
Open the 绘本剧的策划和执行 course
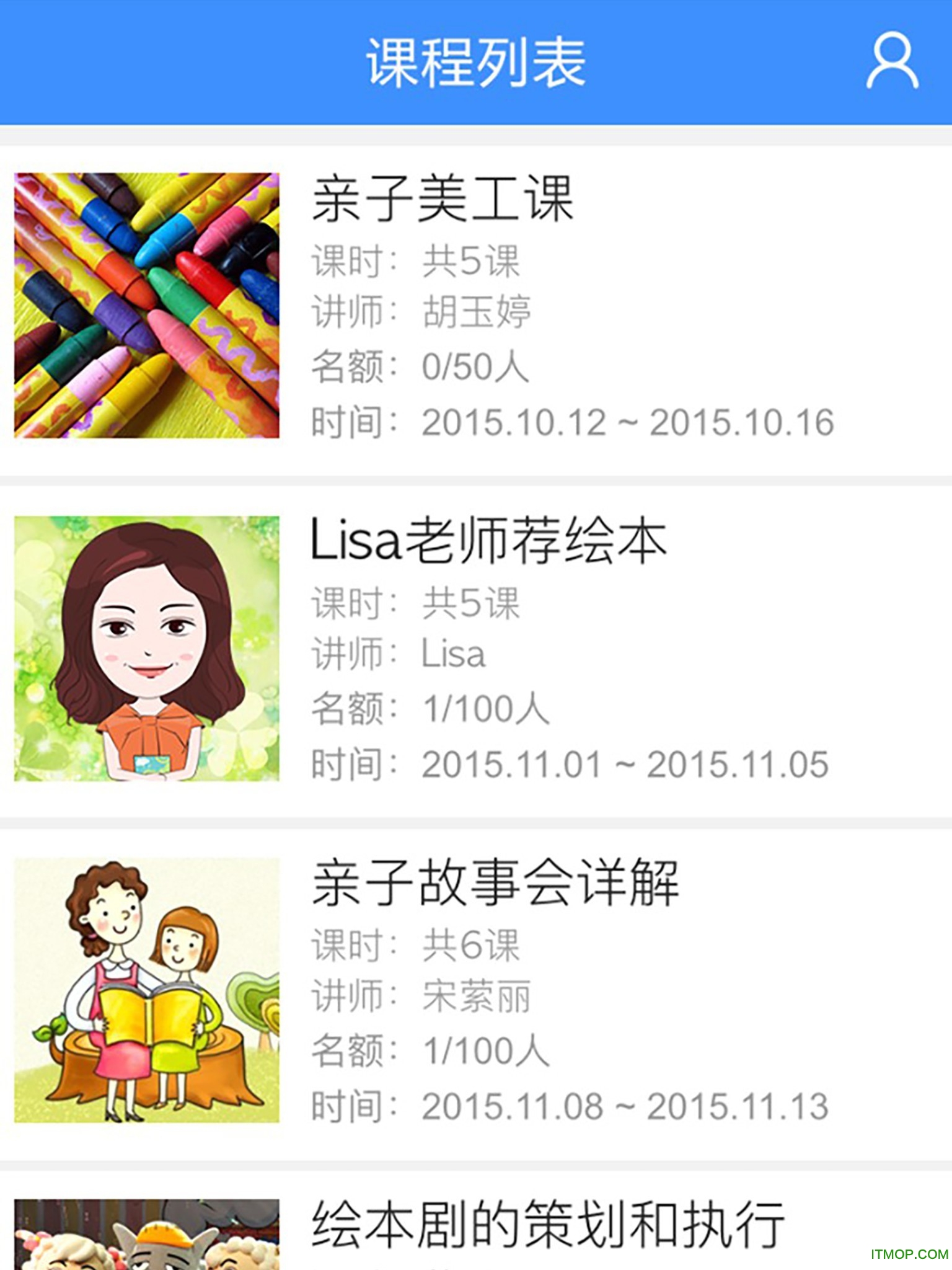coord(548,1224)
